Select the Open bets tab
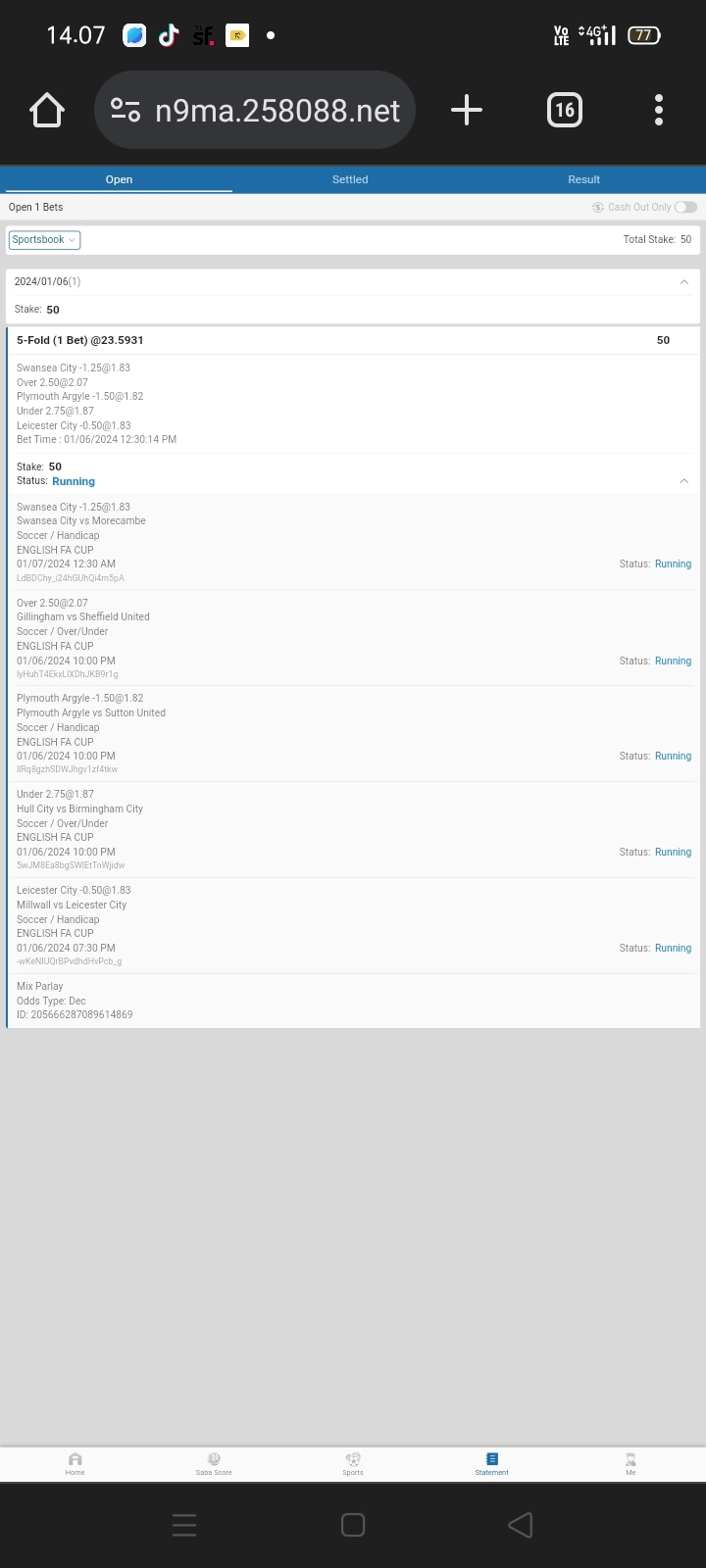Image resolution: width=706 pixels, height=1568 pixels. [119, 179]
